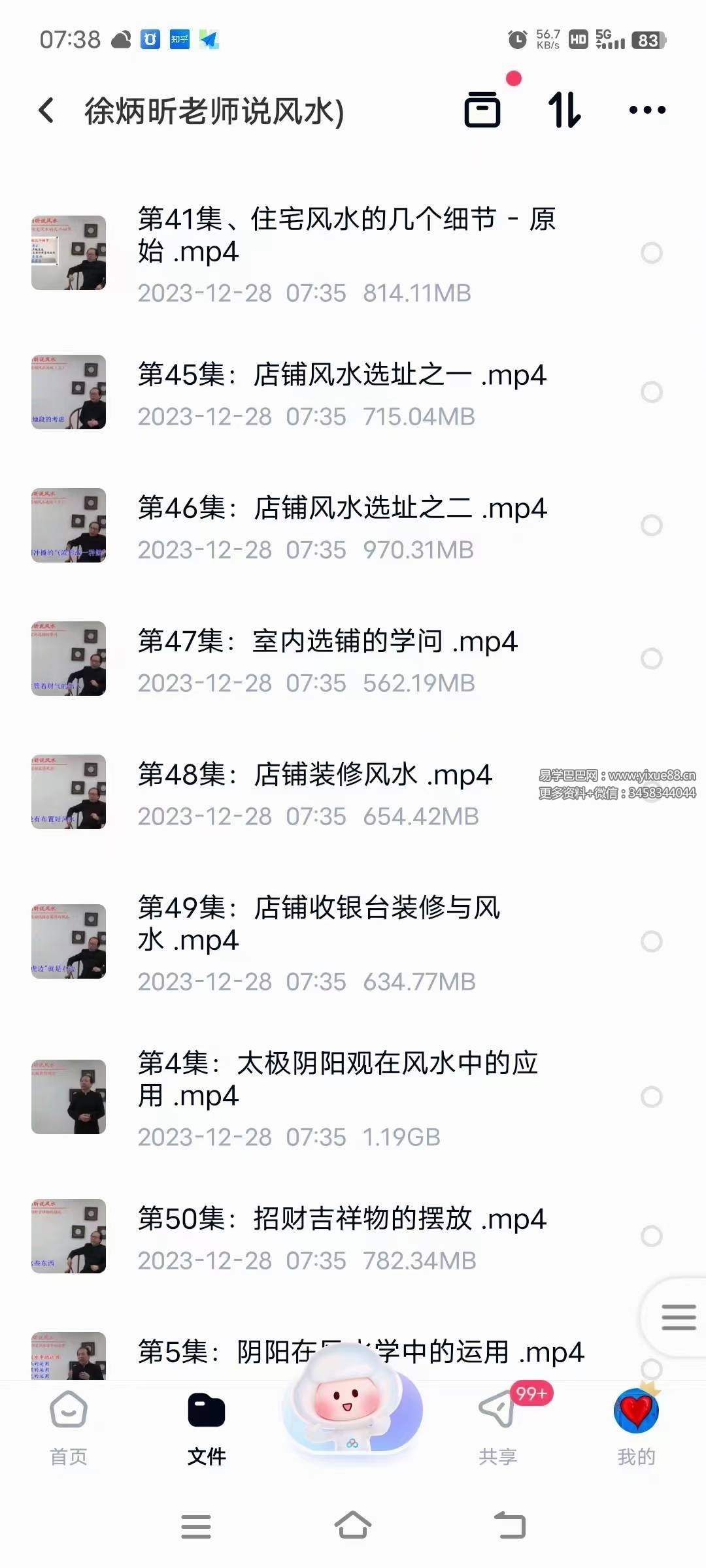706x1568 pixels.
Task: Open the transfer list icon with the red dot
Action: click(x=482, y=109)
